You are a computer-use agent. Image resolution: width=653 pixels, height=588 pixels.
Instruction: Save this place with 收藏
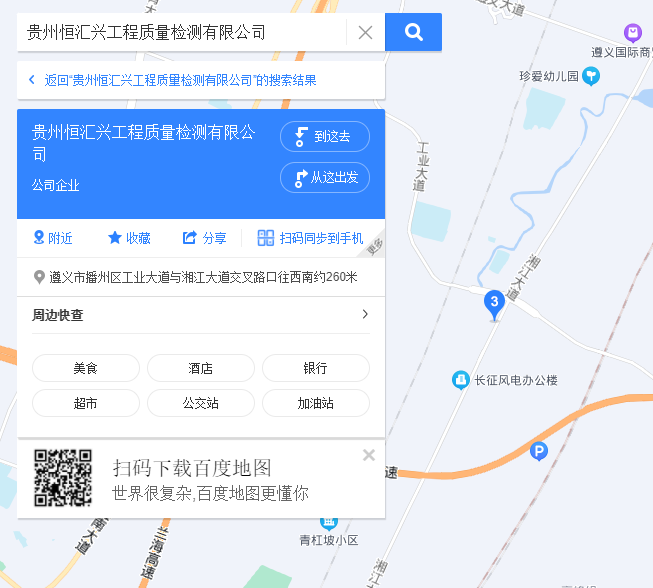[x=129, y=238]
